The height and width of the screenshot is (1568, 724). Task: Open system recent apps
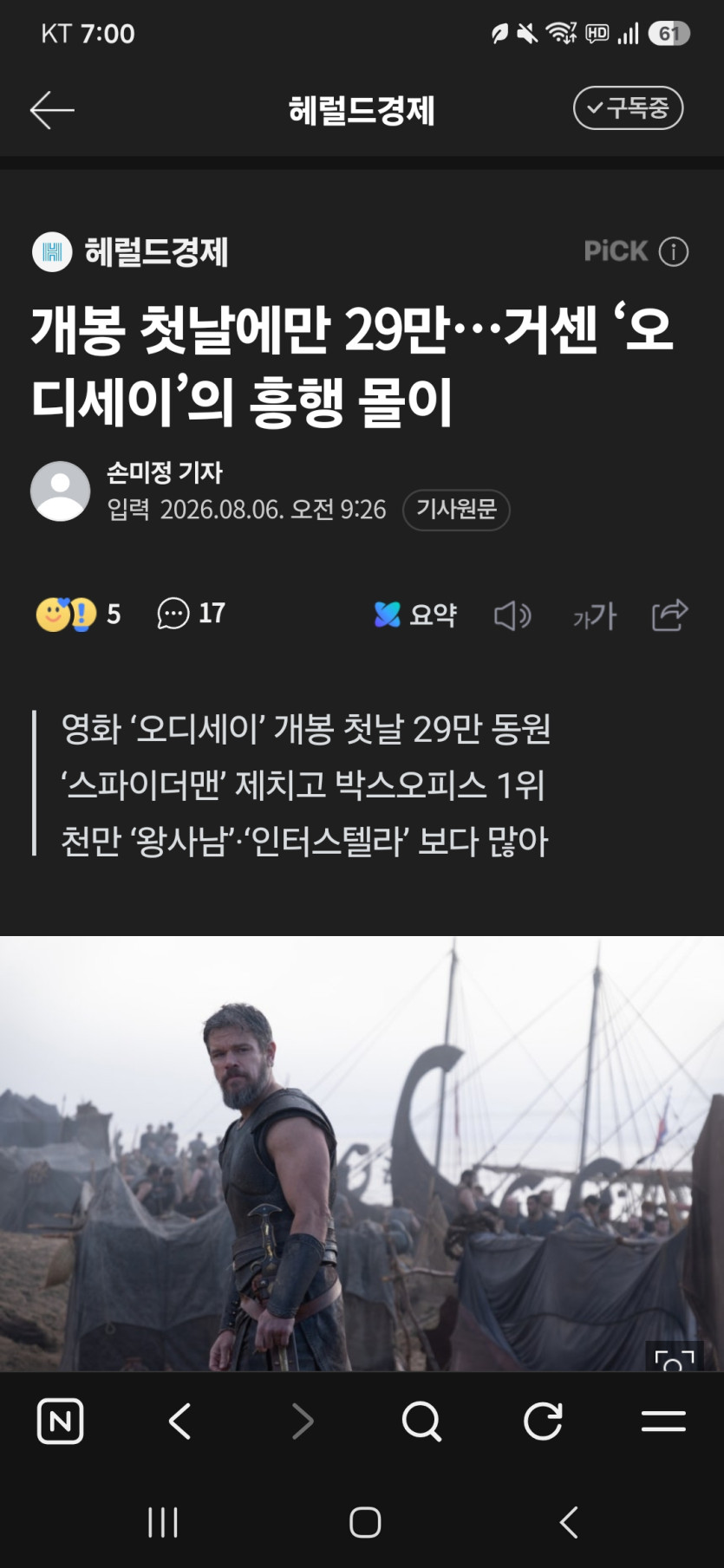click(163, 1522)
